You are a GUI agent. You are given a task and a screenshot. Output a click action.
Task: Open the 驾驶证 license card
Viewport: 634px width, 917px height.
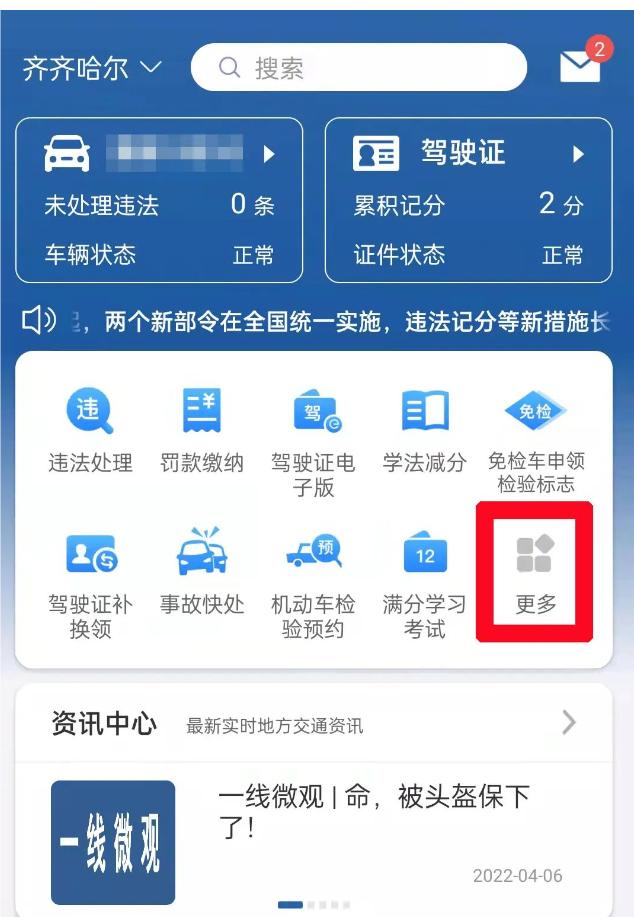point(468,200)
